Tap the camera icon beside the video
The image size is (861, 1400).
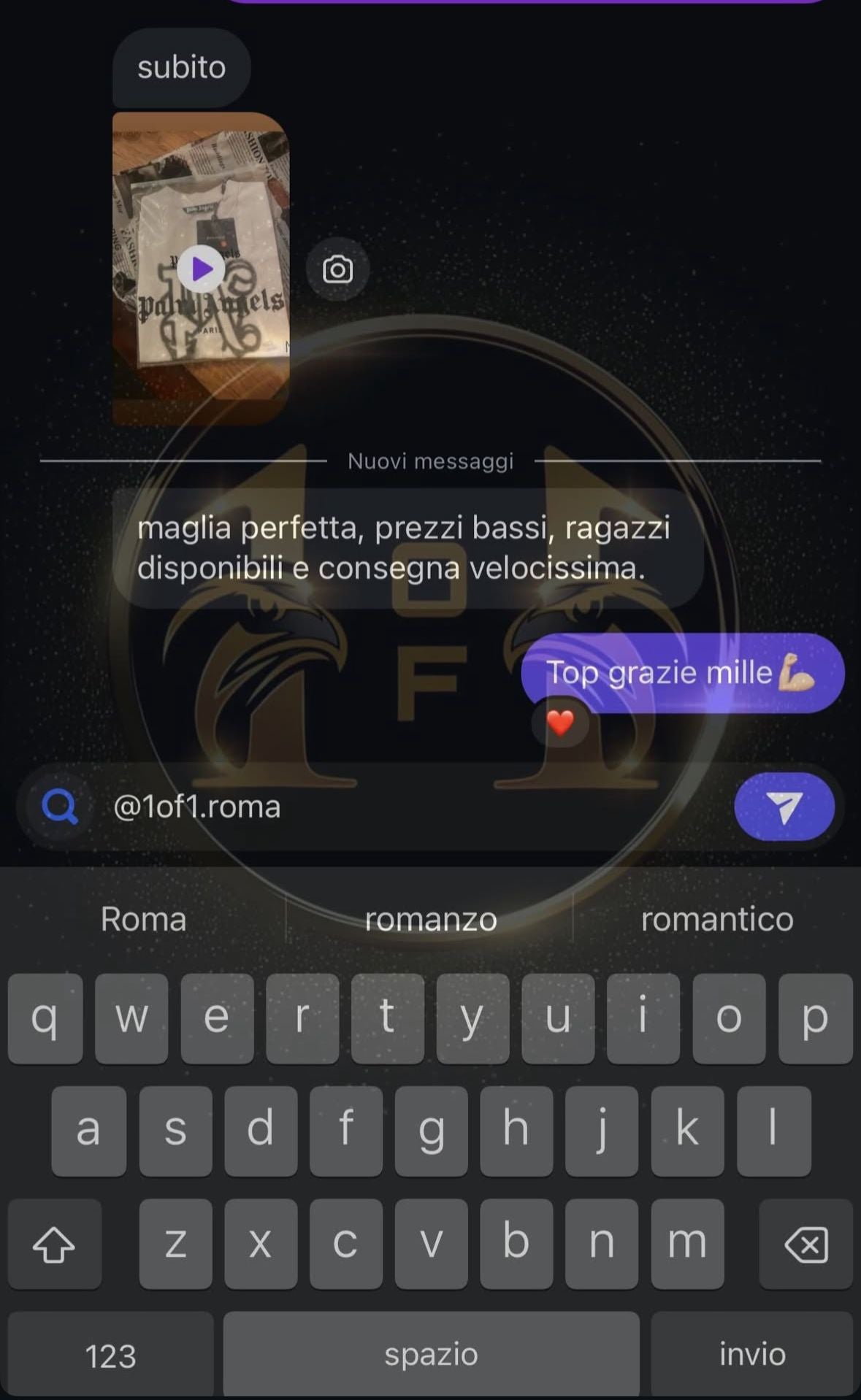(337, 269)
